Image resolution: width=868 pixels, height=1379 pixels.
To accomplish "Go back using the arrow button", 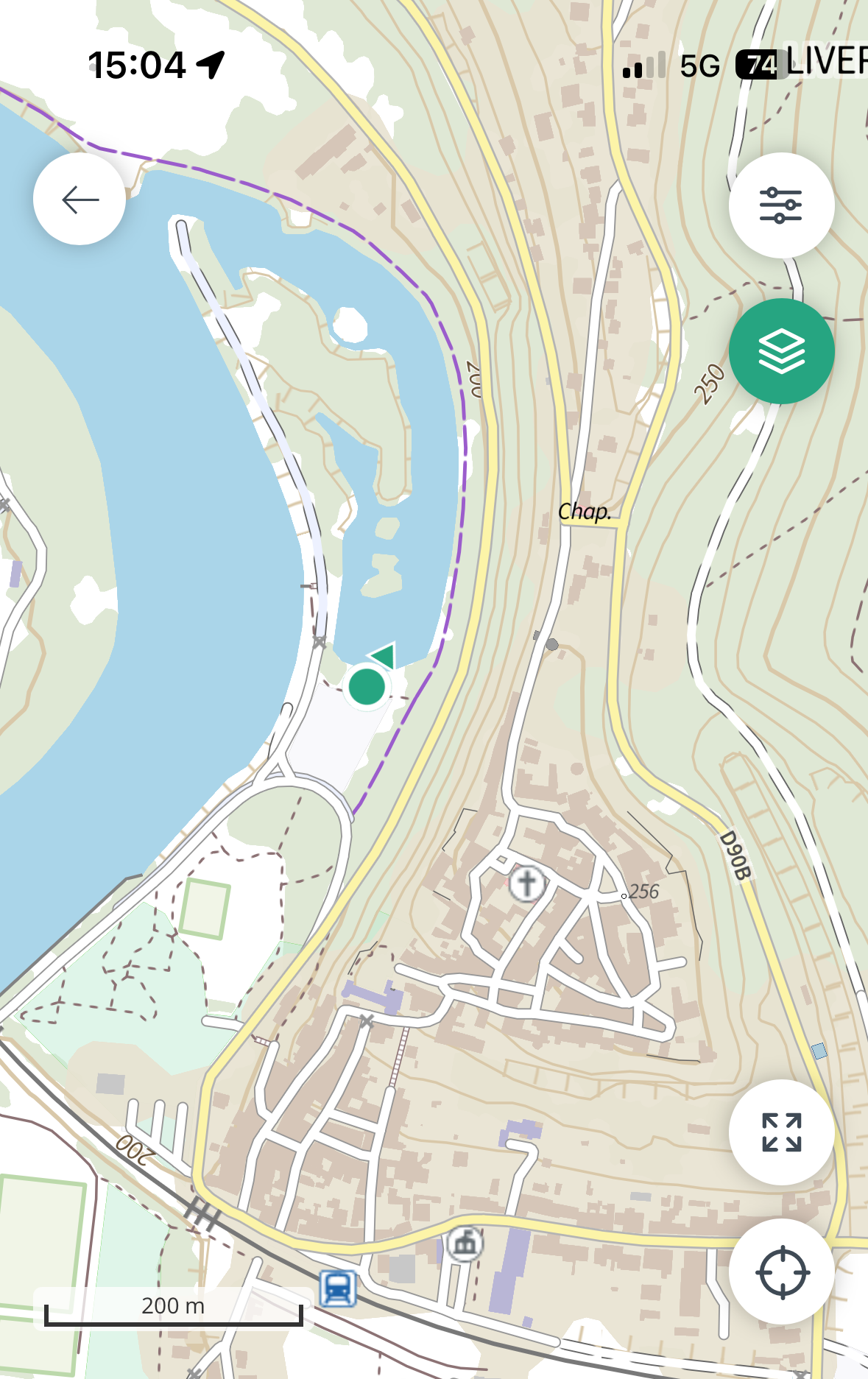I will point(80,199).
